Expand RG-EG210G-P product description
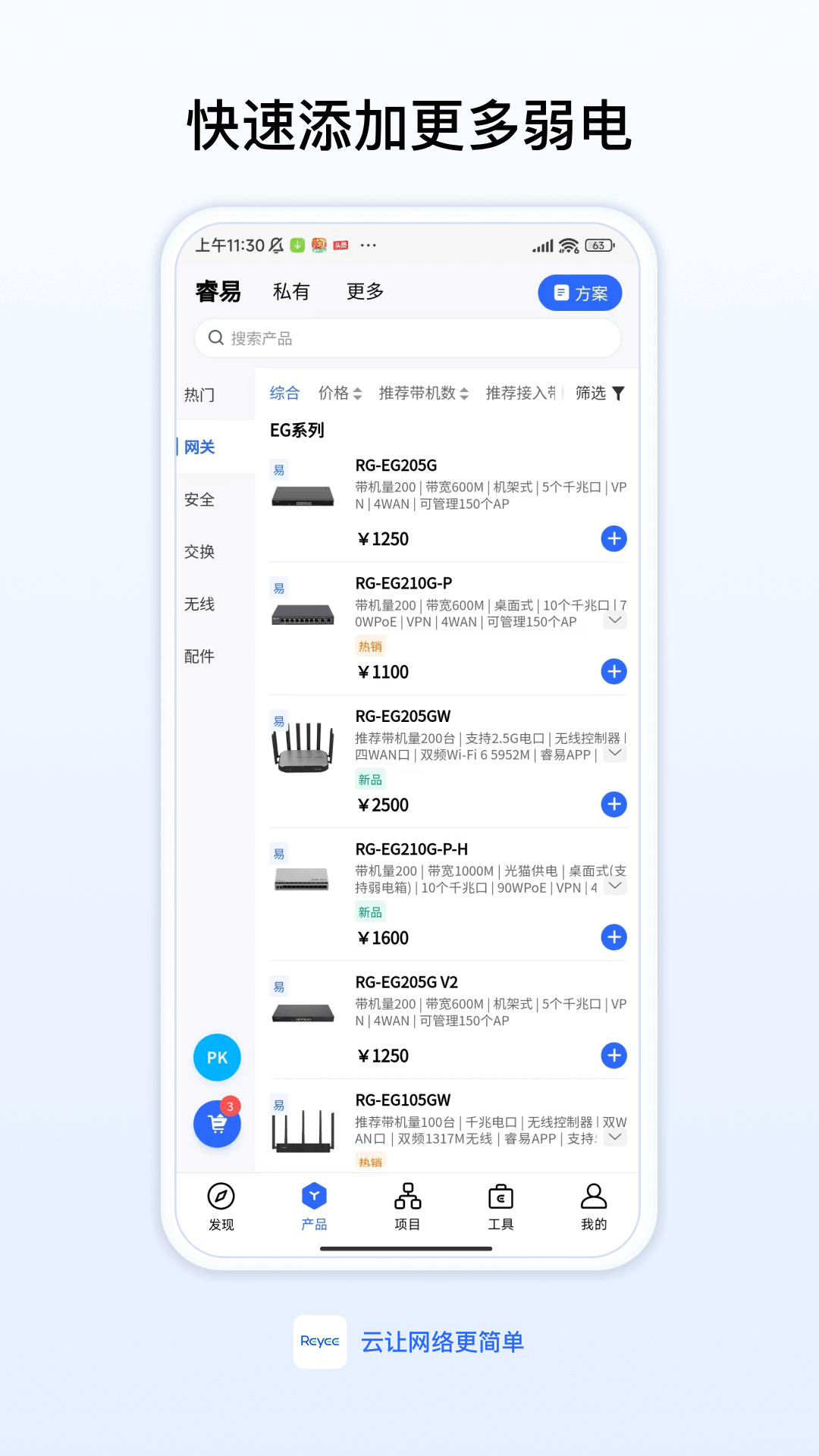The height and width of the screenshot is (1456, 819). pos(615,620)
